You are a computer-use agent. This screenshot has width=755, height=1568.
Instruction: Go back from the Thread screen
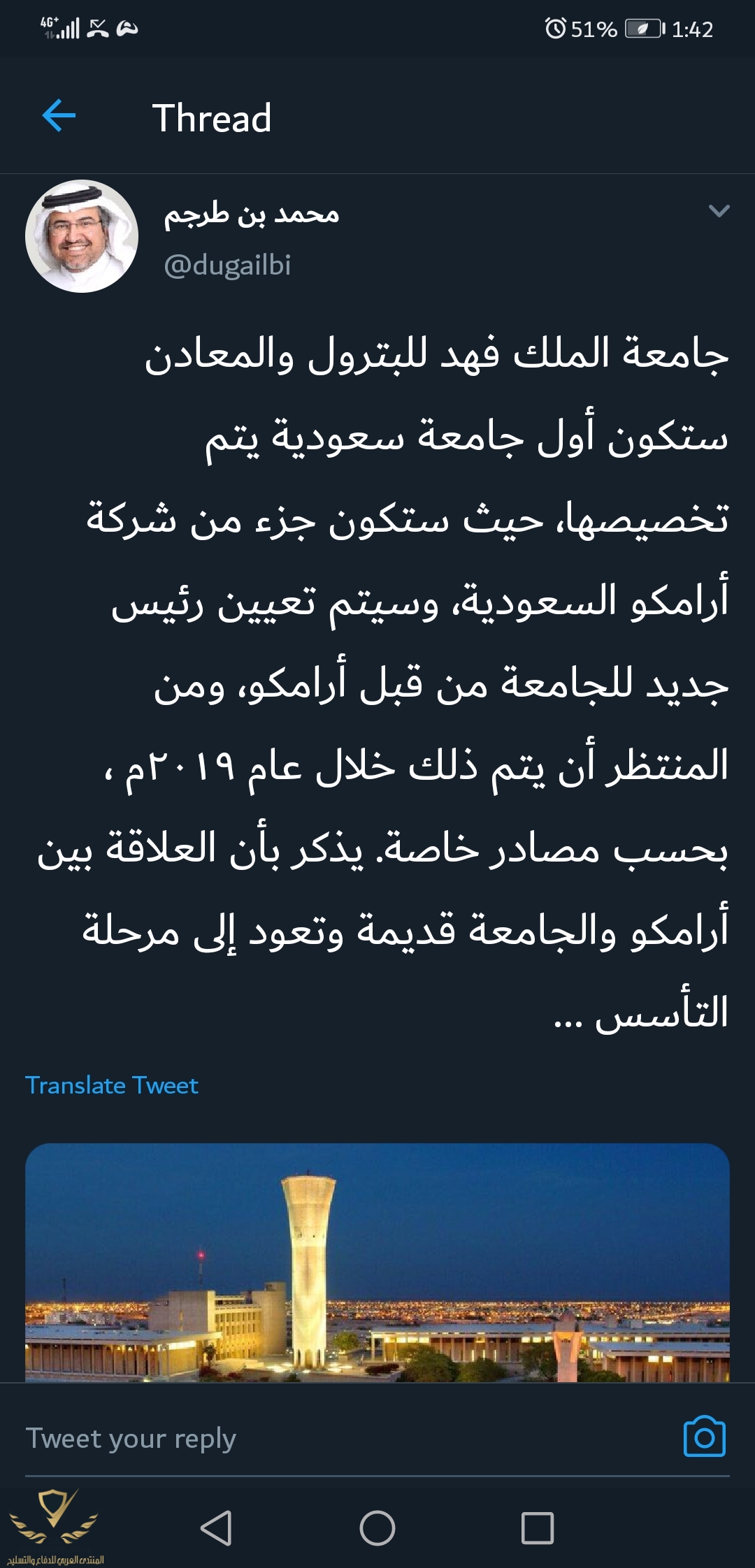[59, 116]
